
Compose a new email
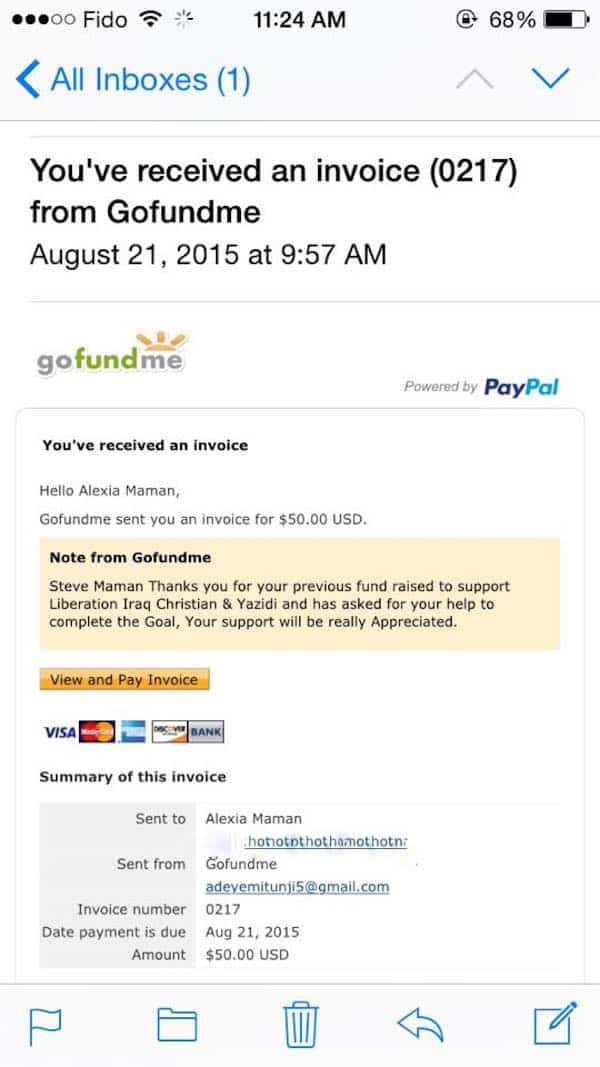point(557,1023)
